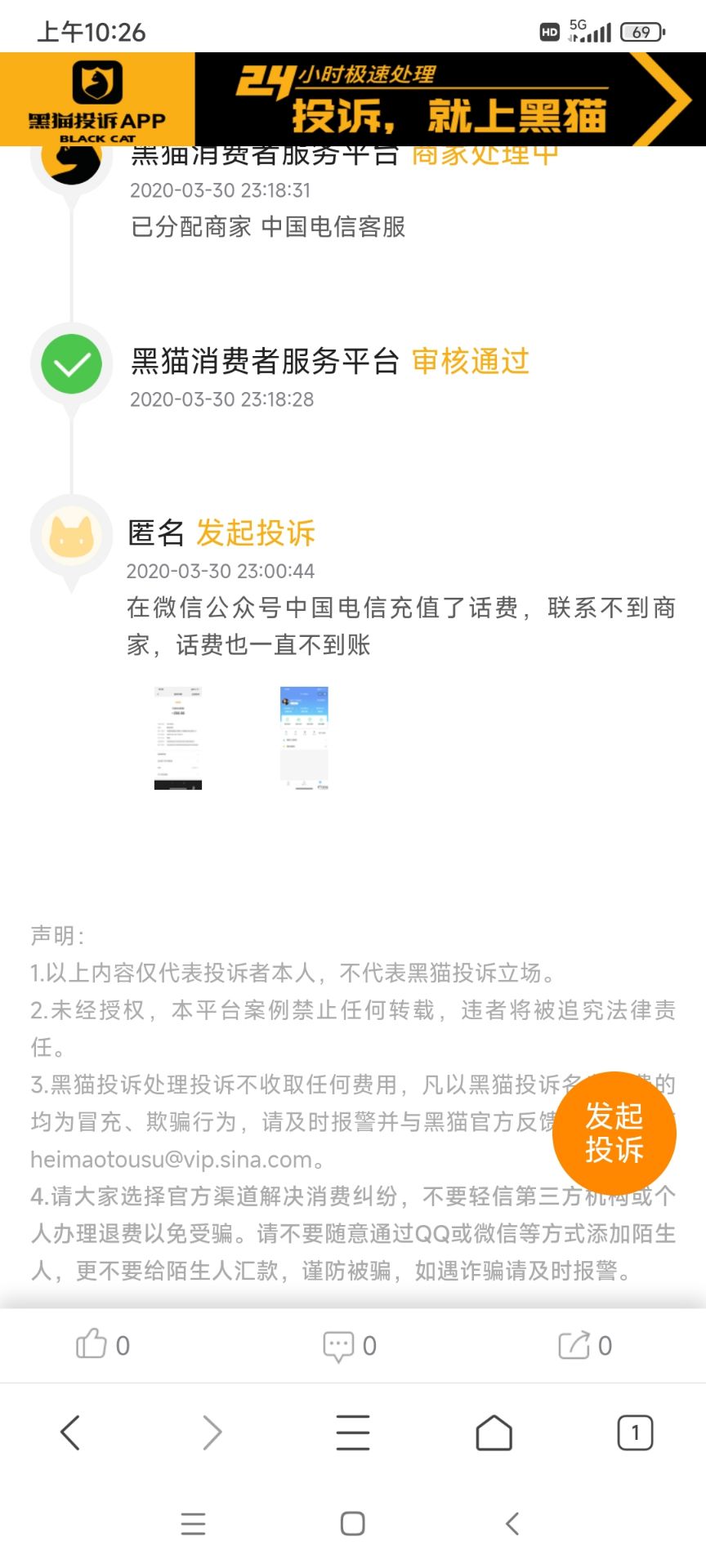Open the browser menu
Image resolution: width=706 pixels, height=1568 pixels.
353,1432
